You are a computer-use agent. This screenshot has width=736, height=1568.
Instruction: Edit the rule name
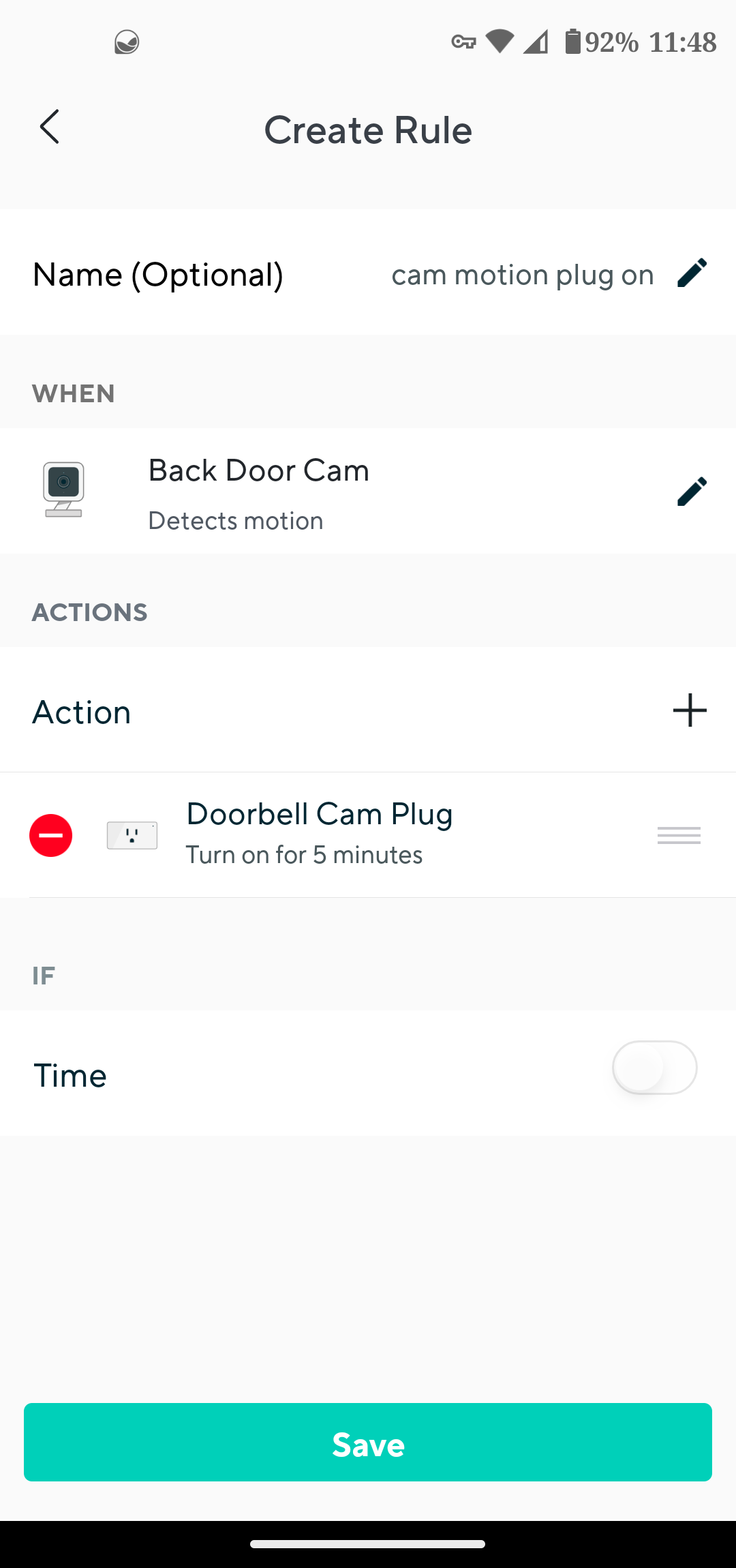pyautogui.click(x=692, y=274)
